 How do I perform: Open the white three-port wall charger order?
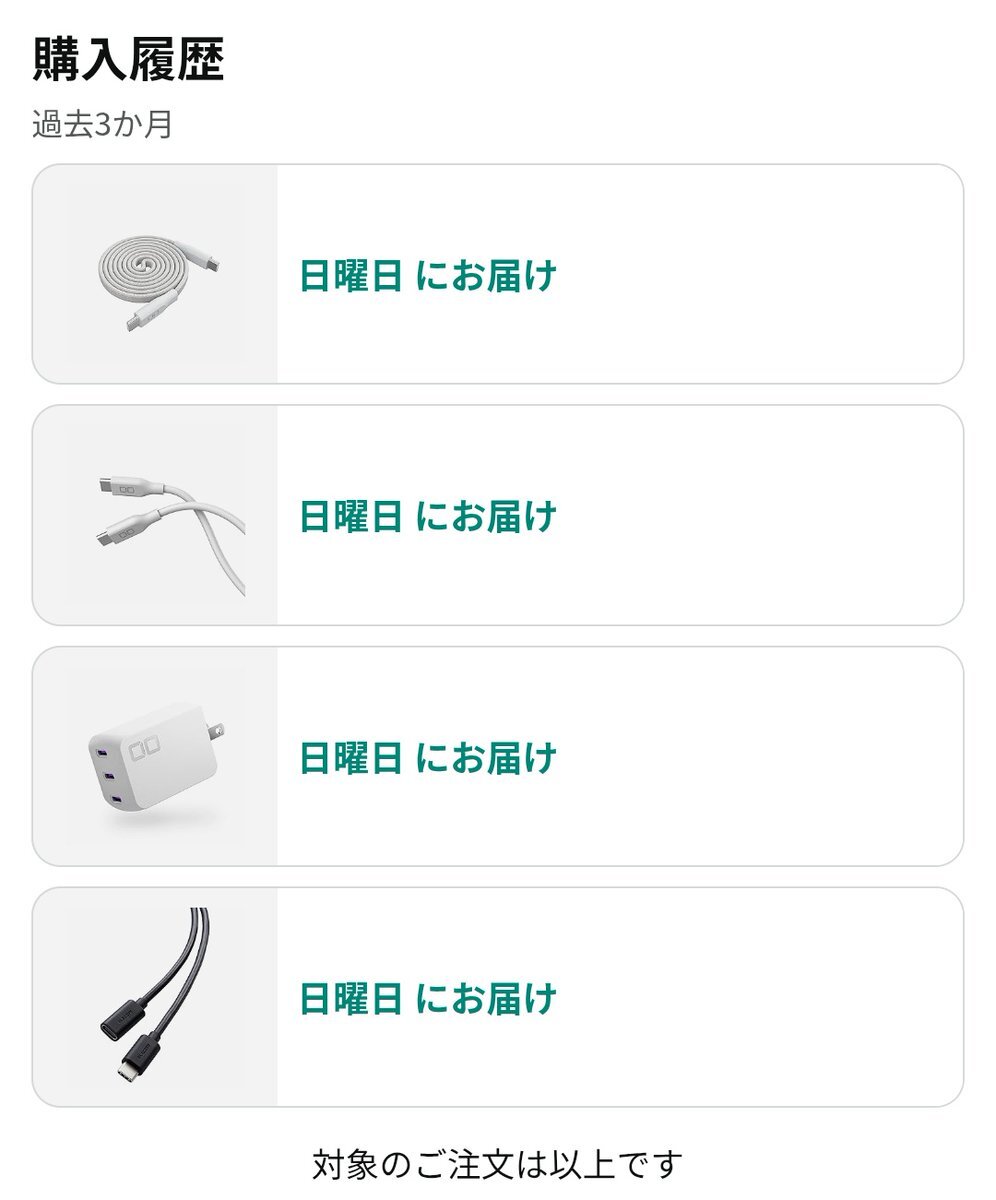point(497,756)
